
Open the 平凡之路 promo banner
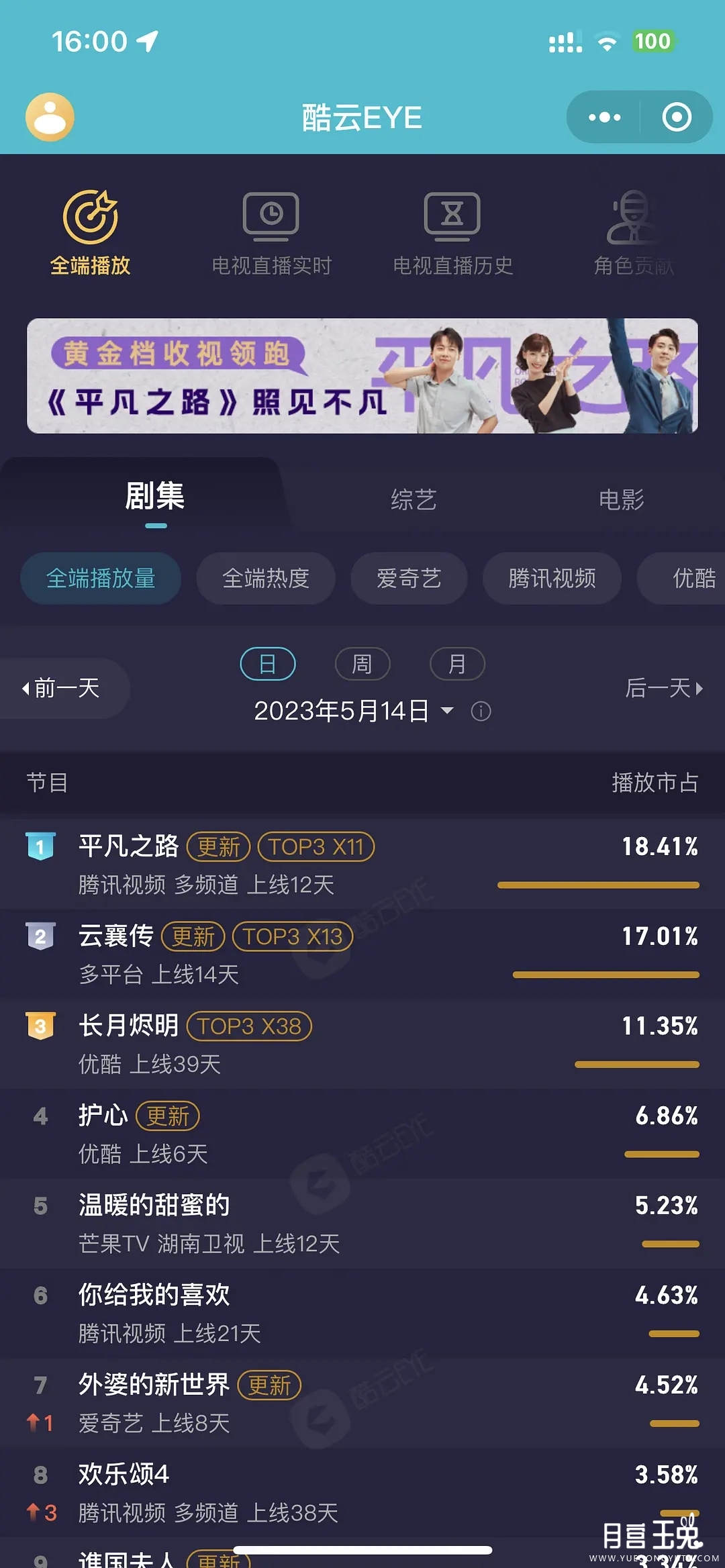point(362,376)
